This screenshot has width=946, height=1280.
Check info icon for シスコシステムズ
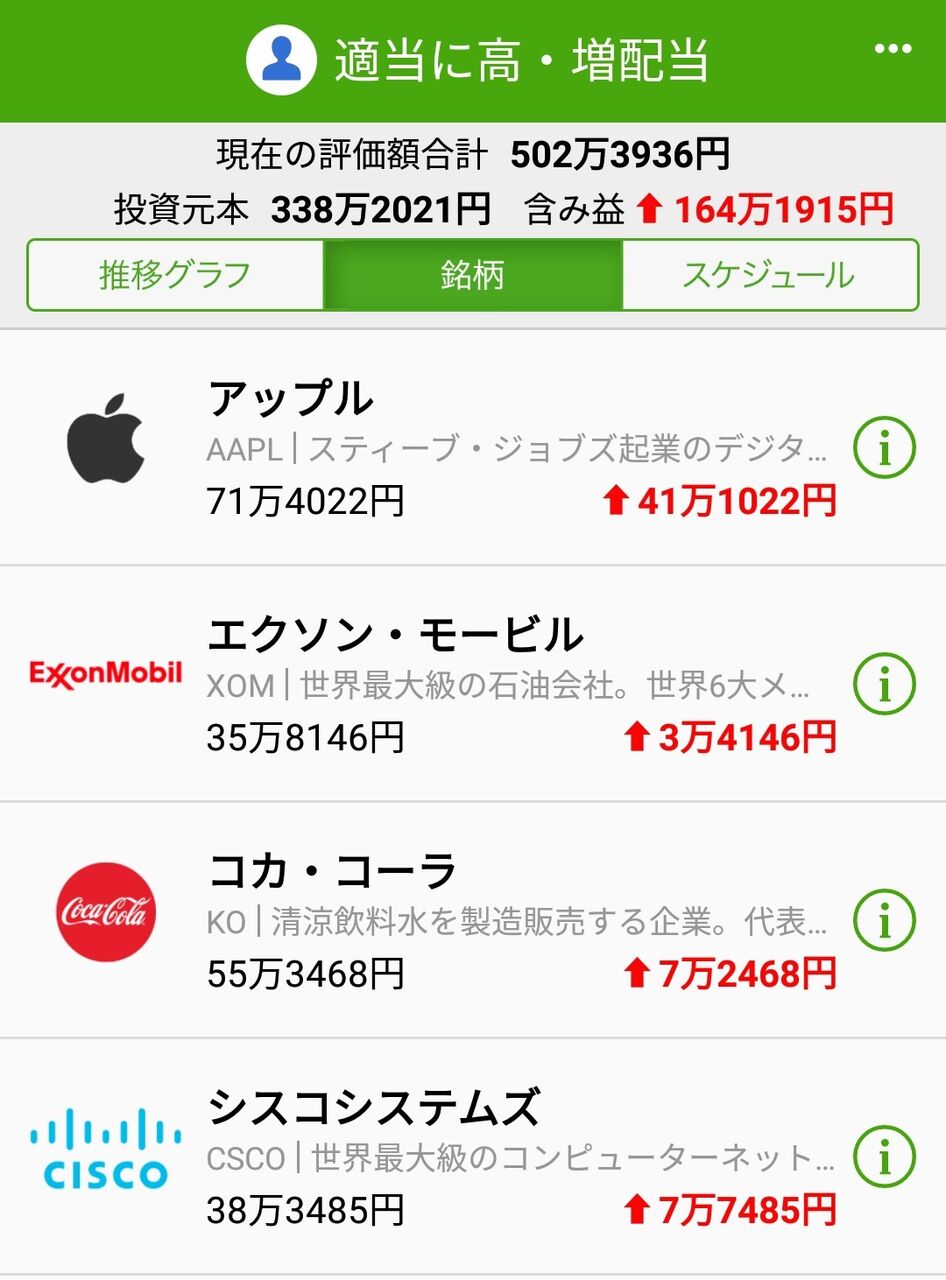pos(884,1156)
